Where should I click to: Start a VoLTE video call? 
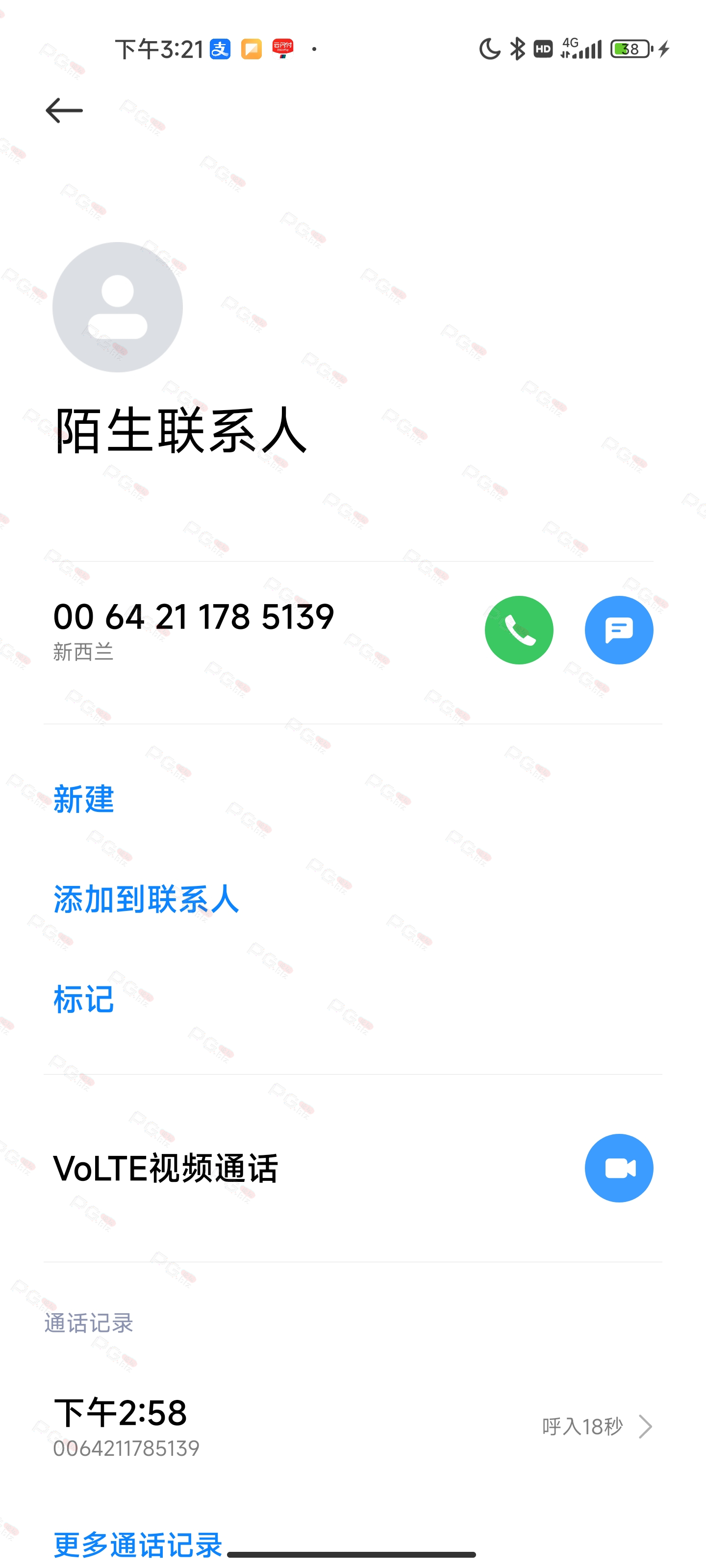619,1168
